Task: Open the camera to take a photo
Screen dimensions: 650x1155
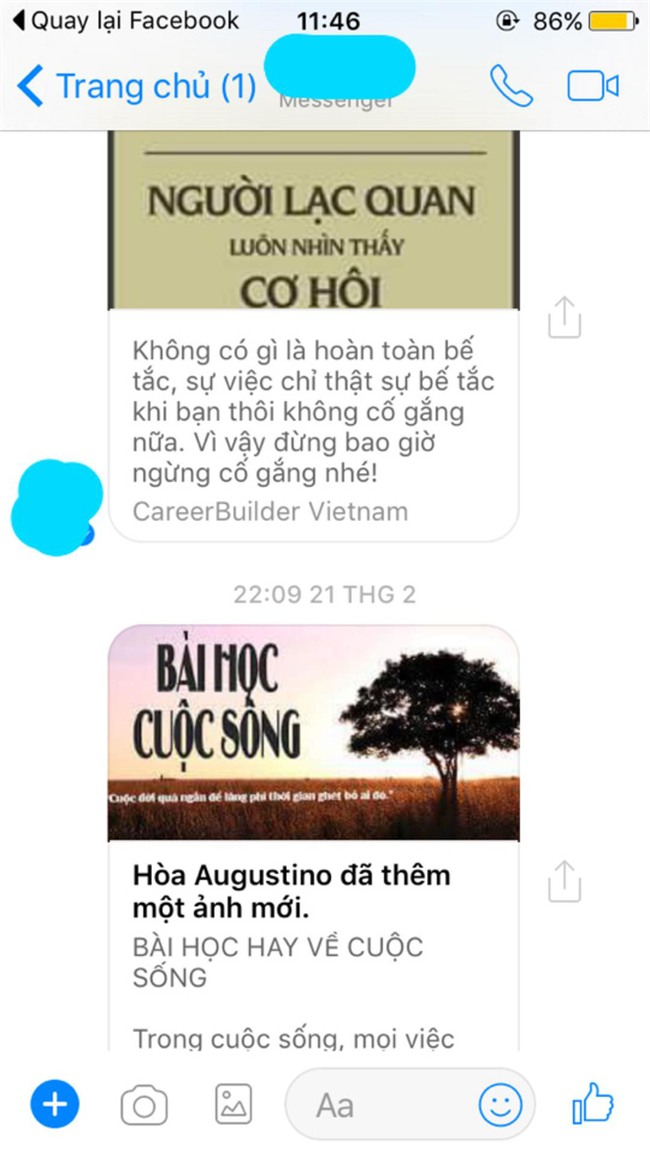Action: (144, 1104)
